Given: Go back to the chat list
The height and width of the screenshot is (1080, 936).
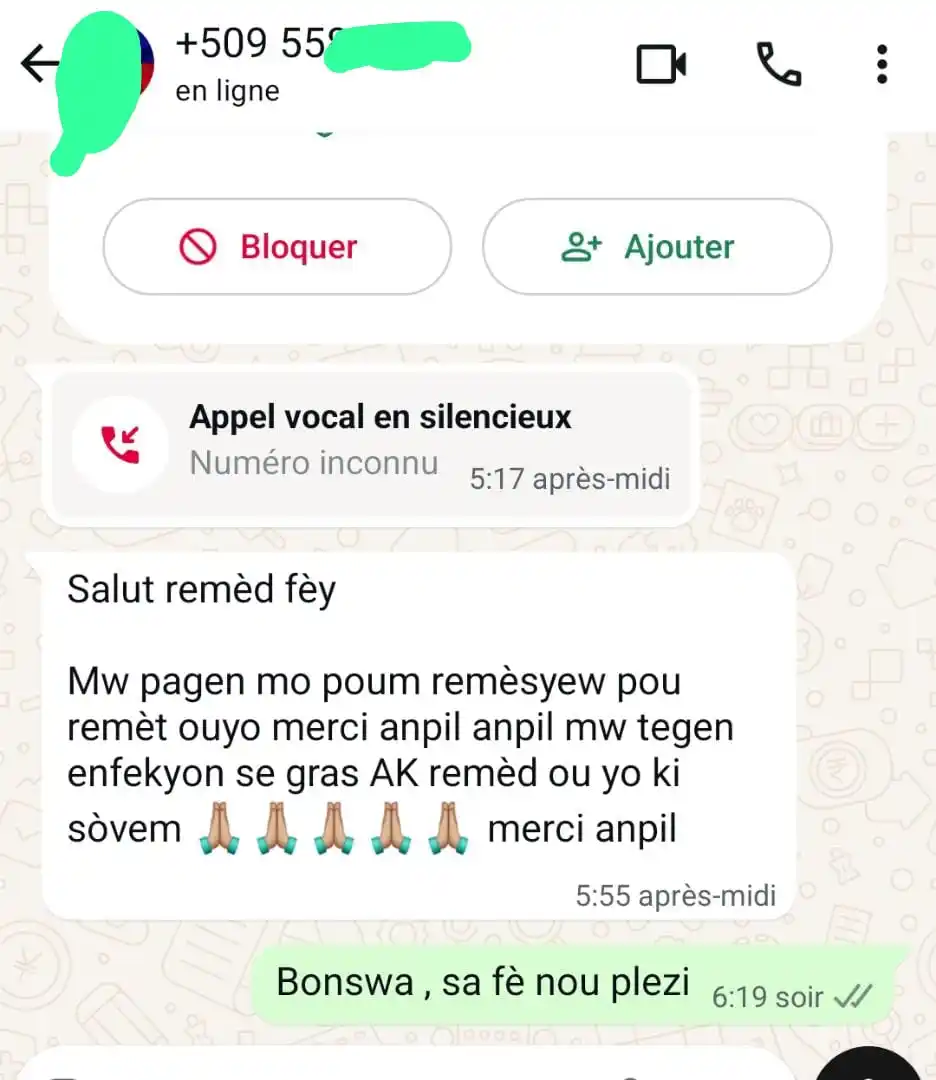Looking at the screenshot, I should click(40, 65).
